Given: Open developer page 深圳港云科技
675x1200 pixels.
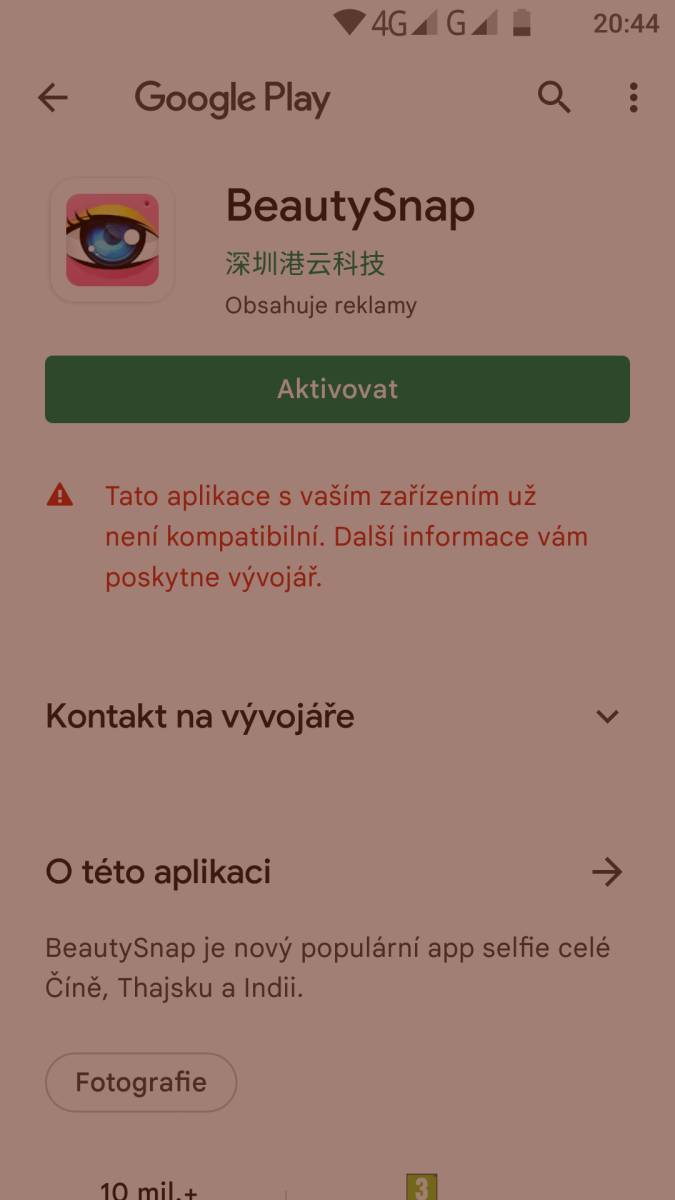Looking at the screenshot, I should pyautogui.click(x=305, y=264).
